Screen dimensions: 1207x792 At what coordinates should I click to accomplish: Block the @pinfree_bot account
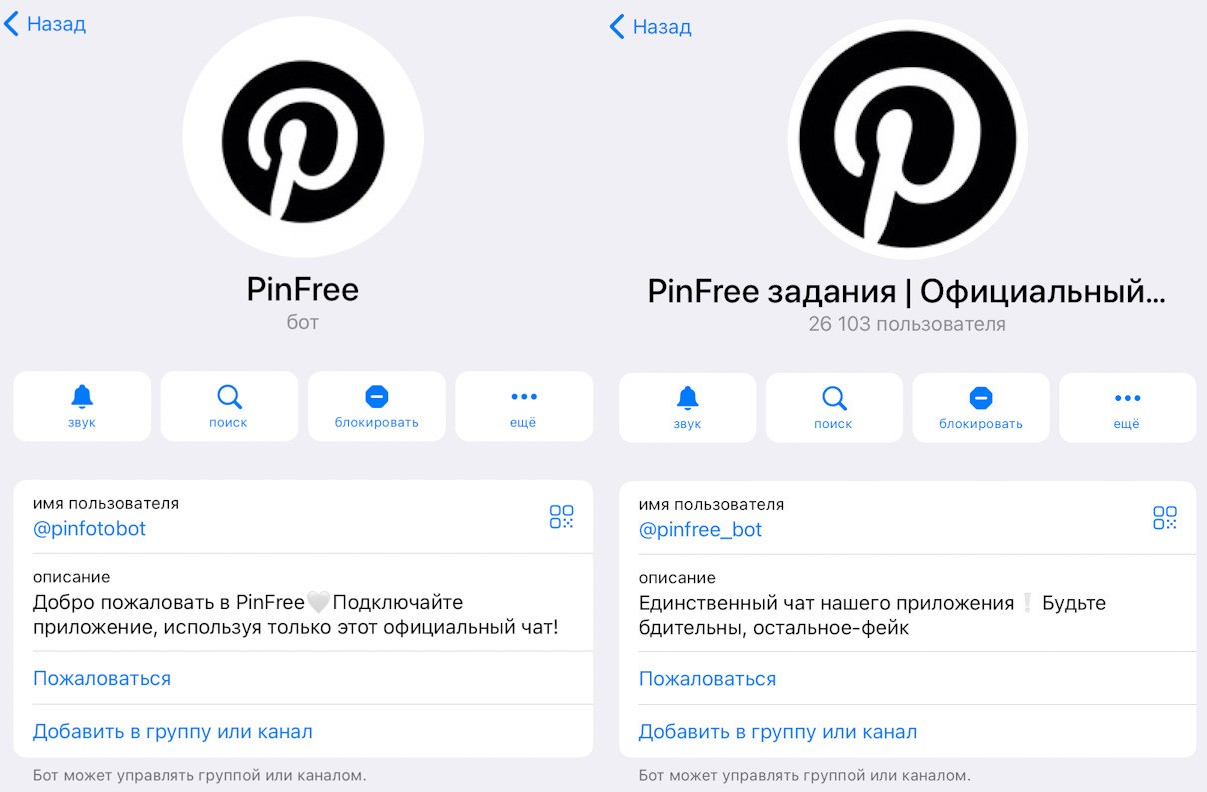(x=981, y=407)
